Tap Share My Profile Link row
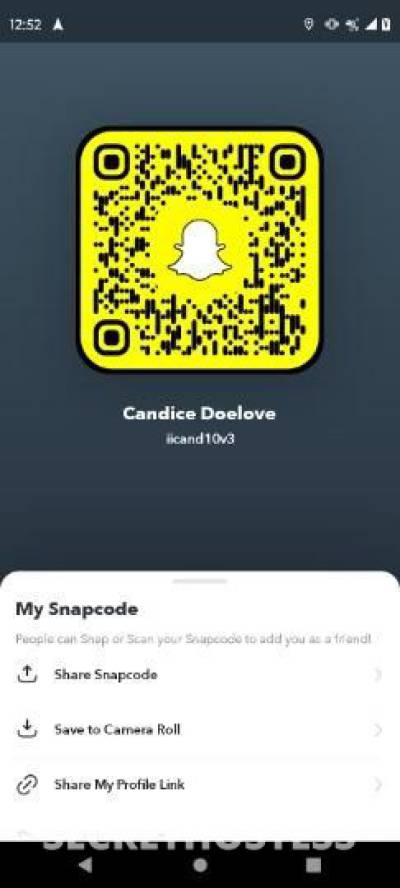The image size is (400, 888). pos(199,784)
